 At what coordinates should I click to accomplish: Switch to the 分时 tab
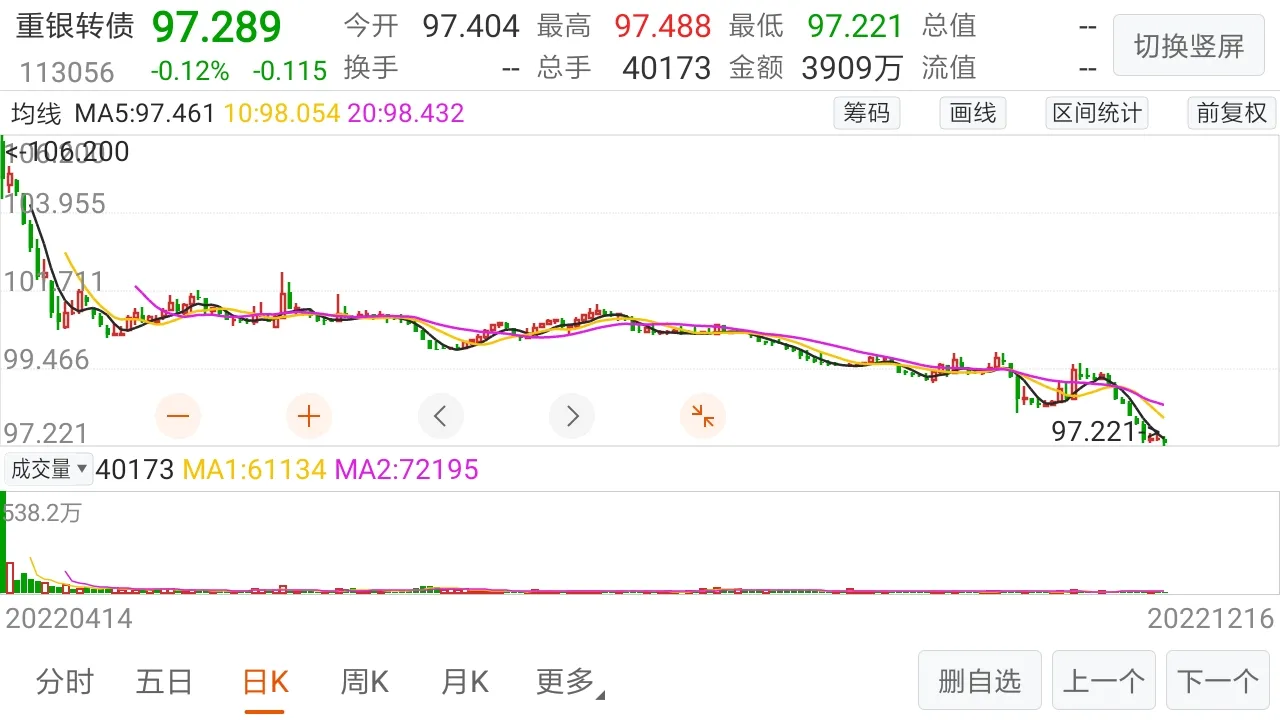point(64,682)
